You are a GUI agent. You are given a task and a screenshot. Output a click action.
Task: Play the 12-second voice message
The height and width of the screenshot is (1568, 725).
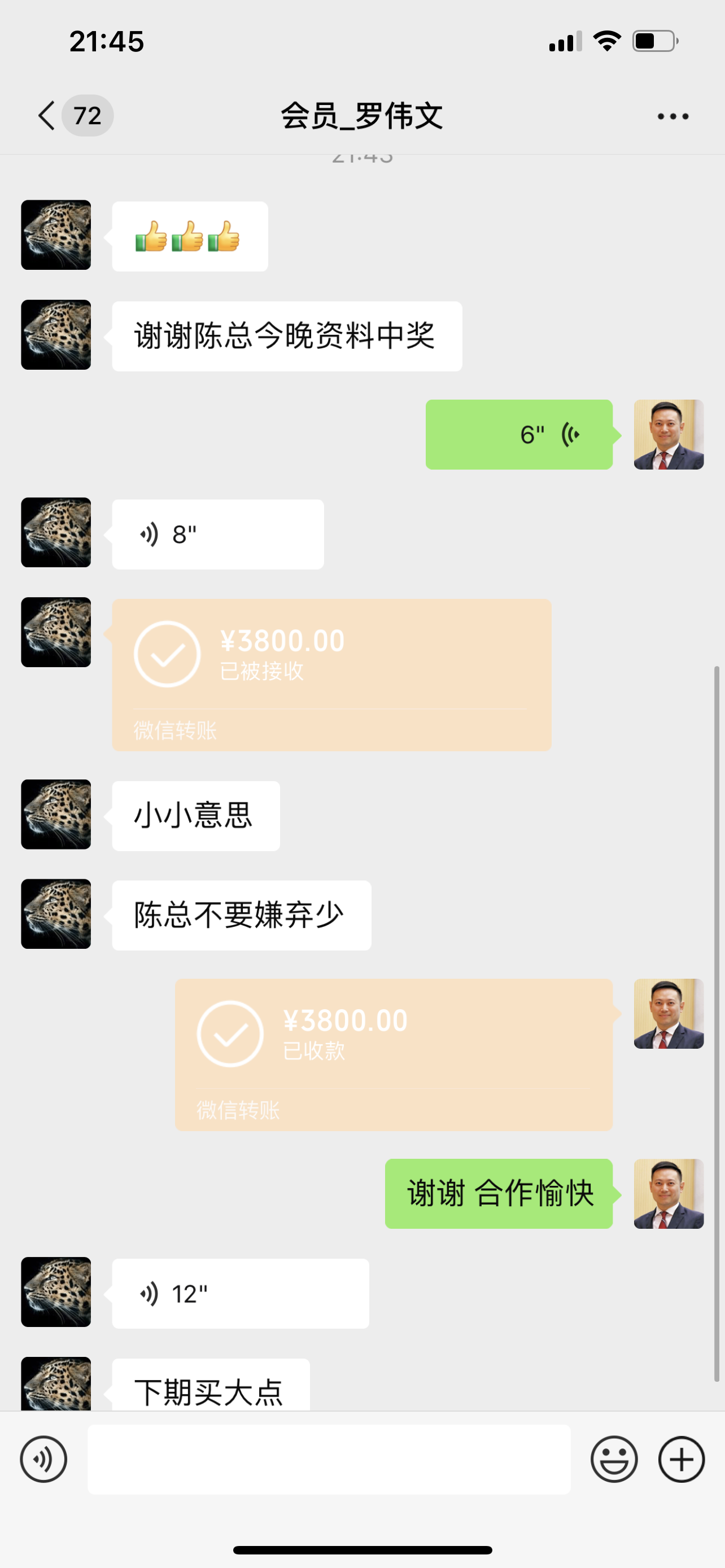pos(240,1294)
